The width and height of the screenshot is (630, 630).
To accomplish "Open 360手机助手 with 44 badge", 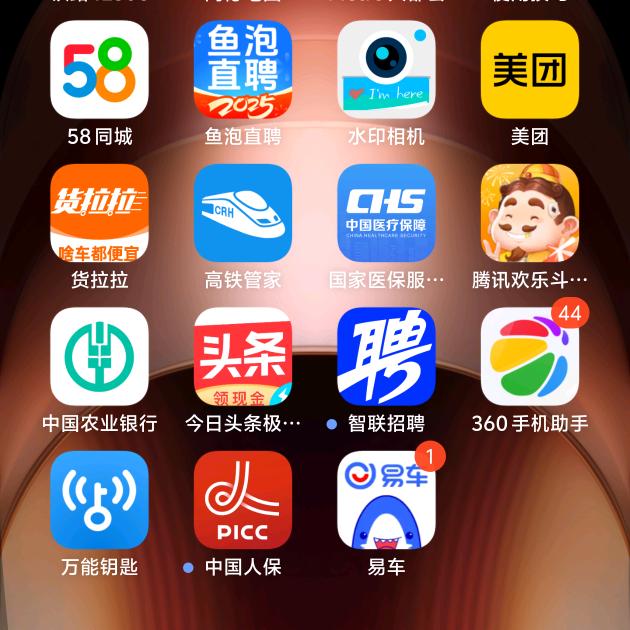I will tap(530, 356).
